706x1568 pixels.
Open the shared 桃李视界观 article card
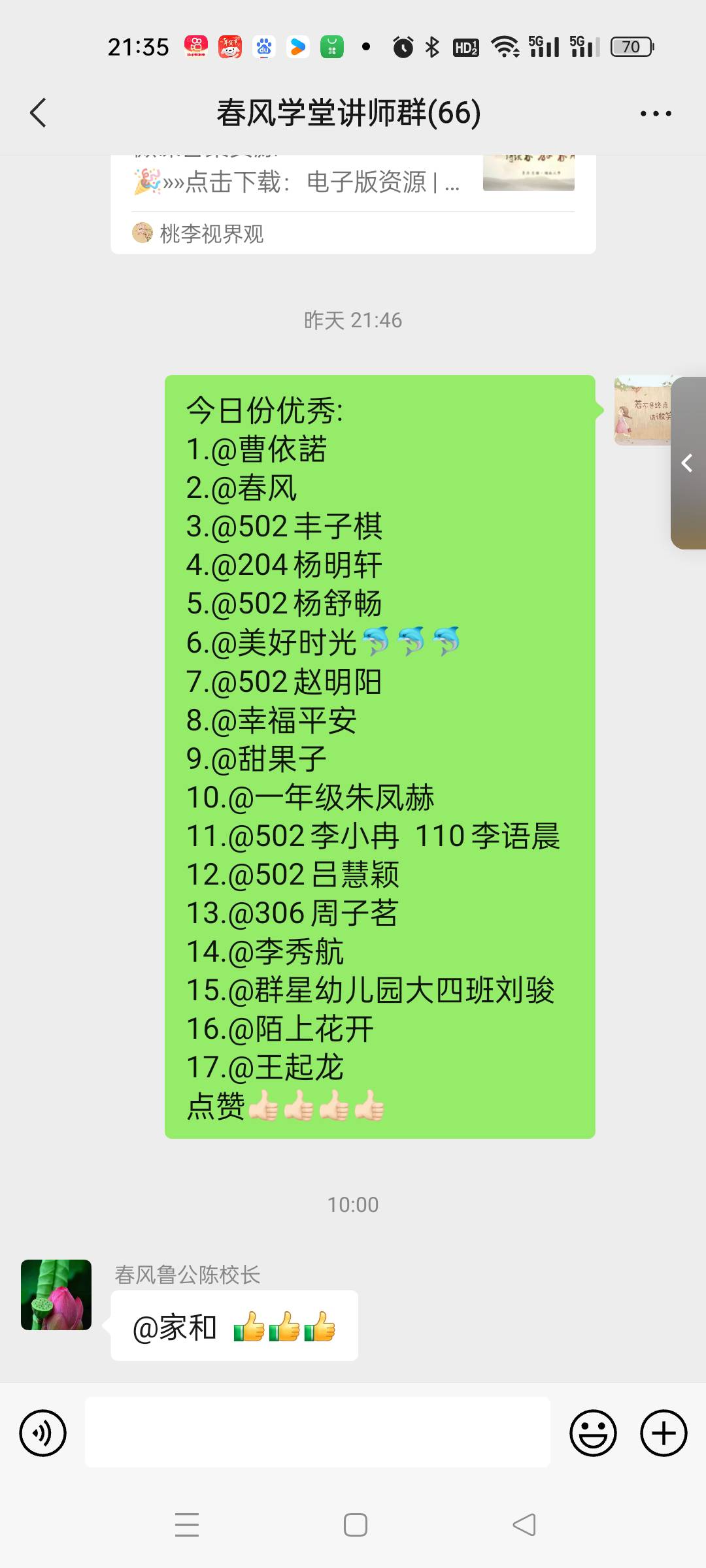pyautogui.click(x=353, y=196)
